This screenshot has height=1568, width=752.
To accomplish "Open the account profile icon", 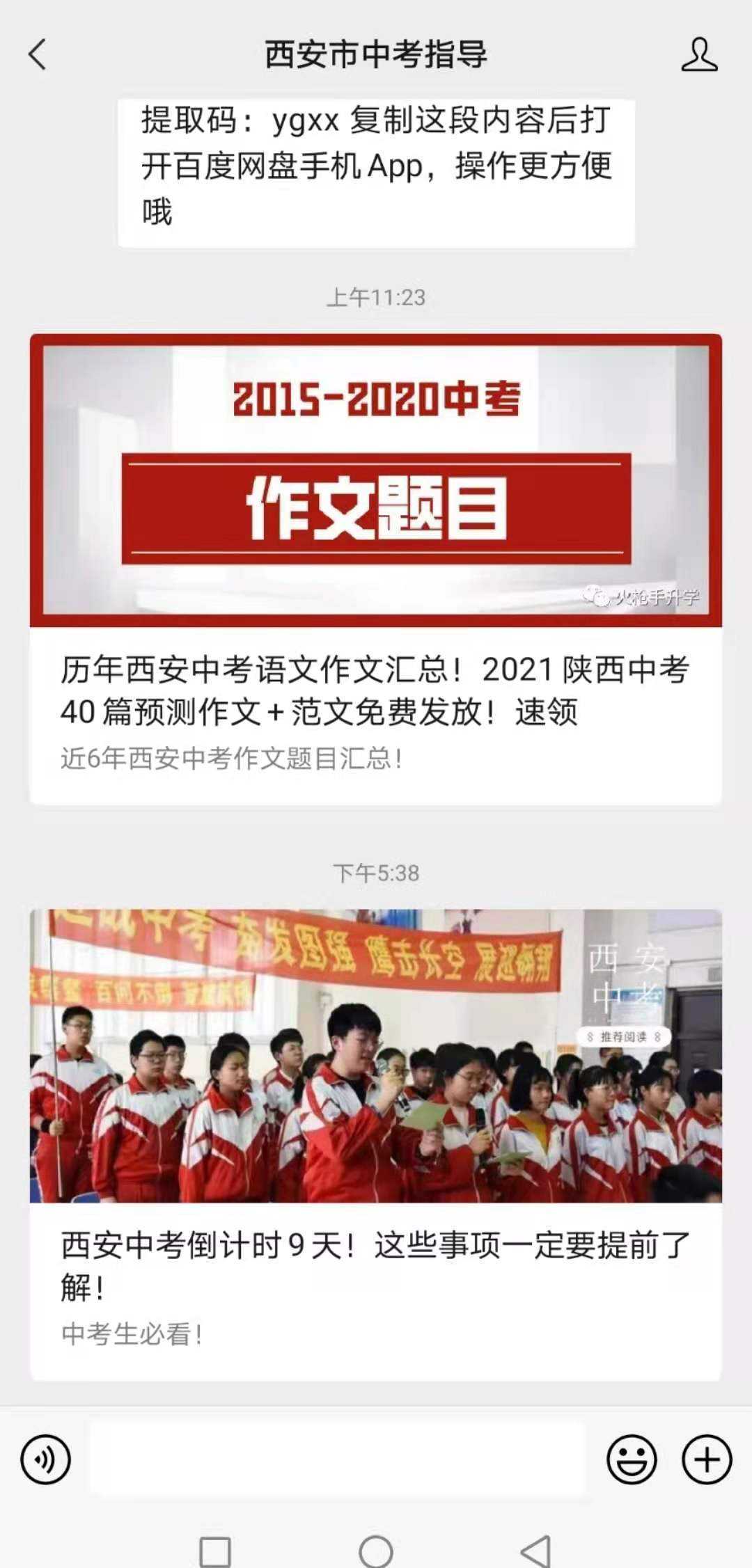I will click(699, 54).
